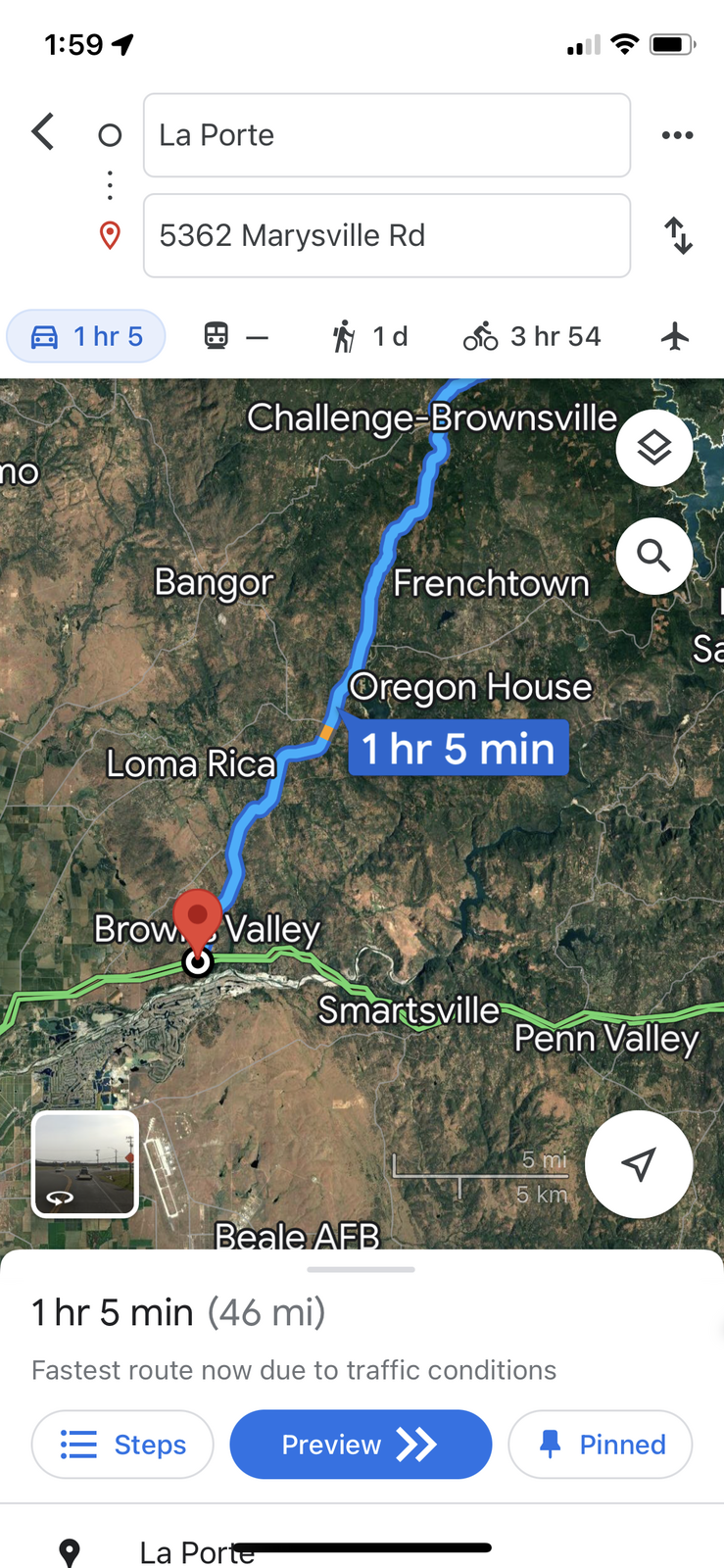Select the driving mode 1 hr 5
724x1568 pixels.
tap(86, 337)
